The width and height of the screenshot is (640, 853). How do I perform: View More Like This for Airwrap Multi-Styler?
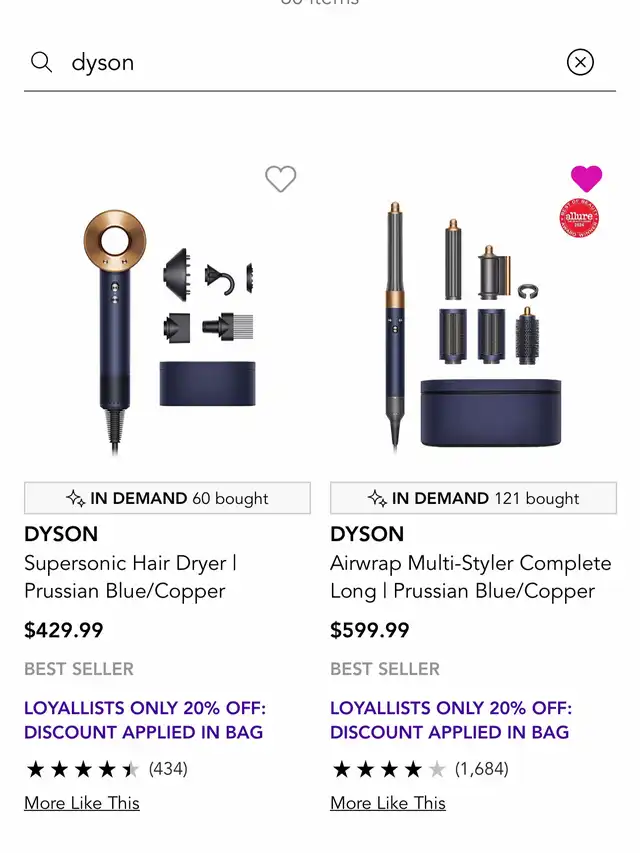[x=388, y=803]
